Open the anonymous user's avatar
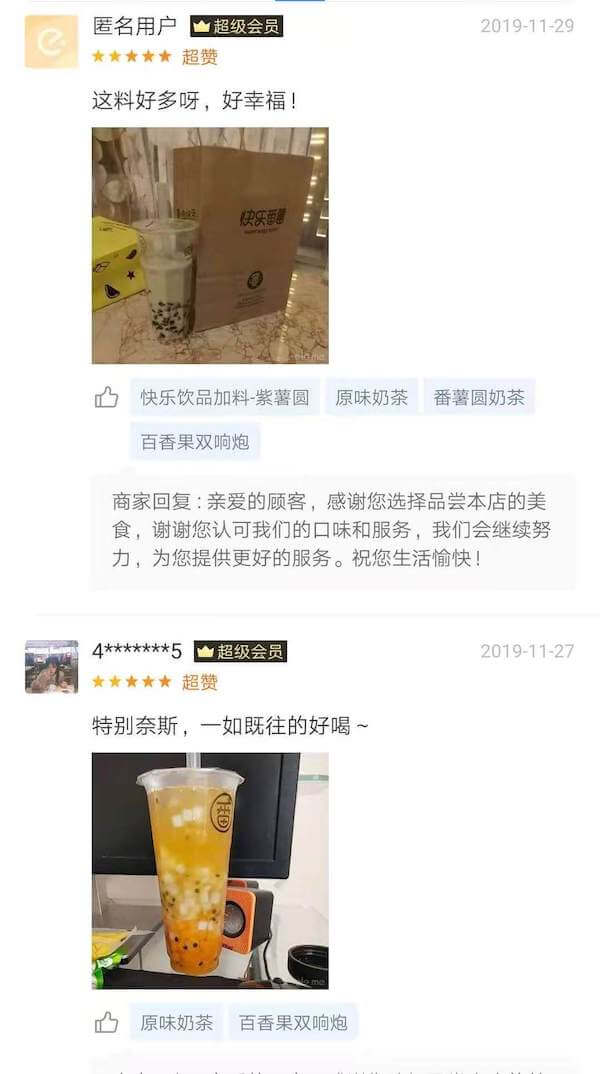Viewport: 600px width, 1074px height. click(x=51, y=41)
